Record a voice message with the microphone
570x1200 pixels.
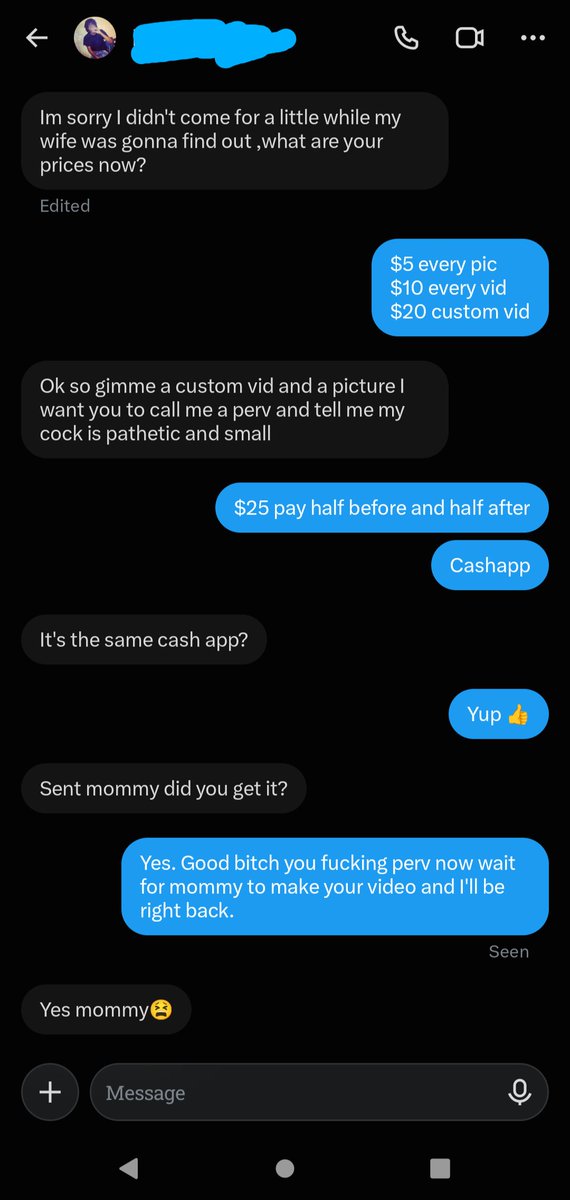point(519,1092)
